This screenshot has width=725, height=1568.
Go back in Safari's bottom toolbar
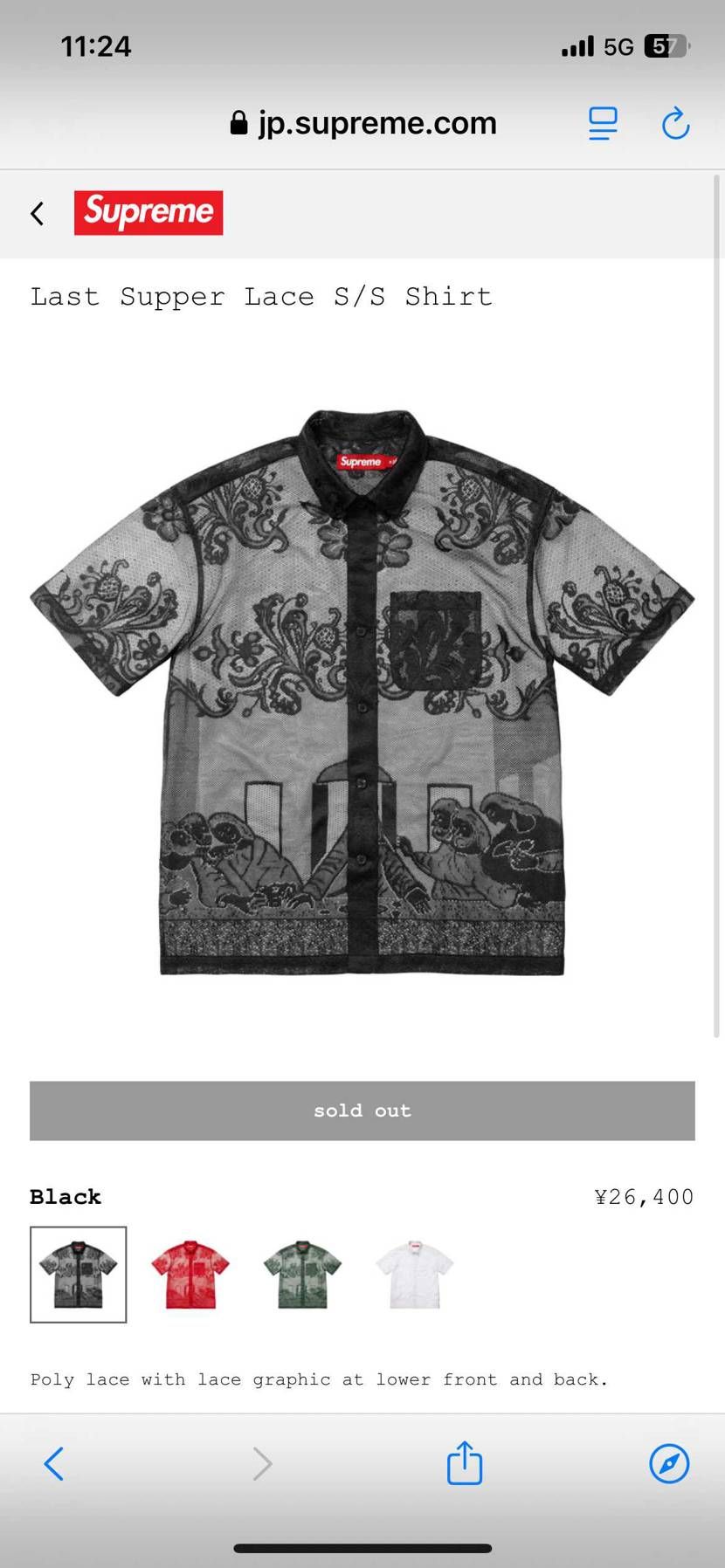pyautogui.click(x=54, y=1464)
